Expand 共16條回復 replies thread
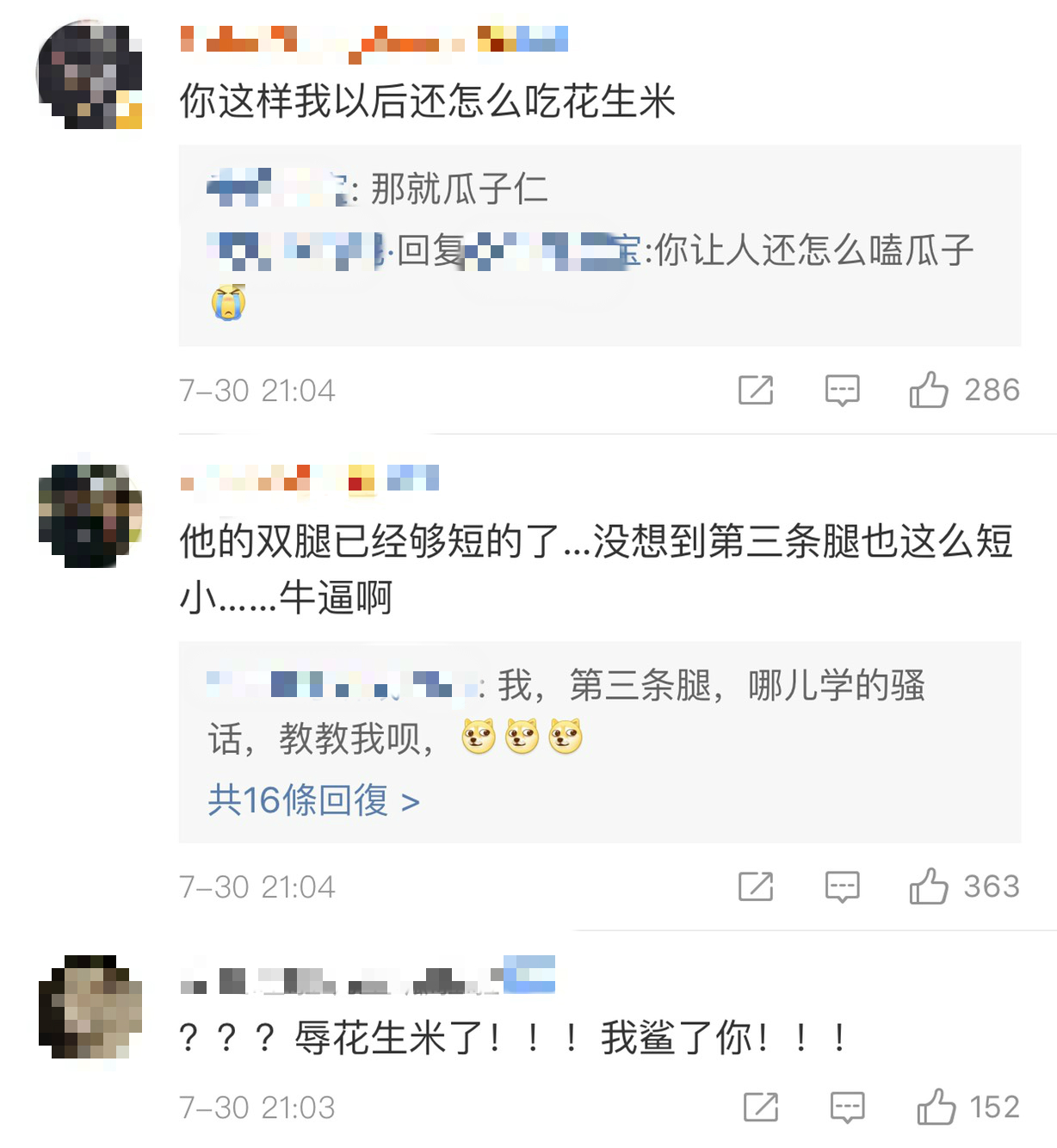This screenshot has width=1057, height=1148. tap(313, 801)
